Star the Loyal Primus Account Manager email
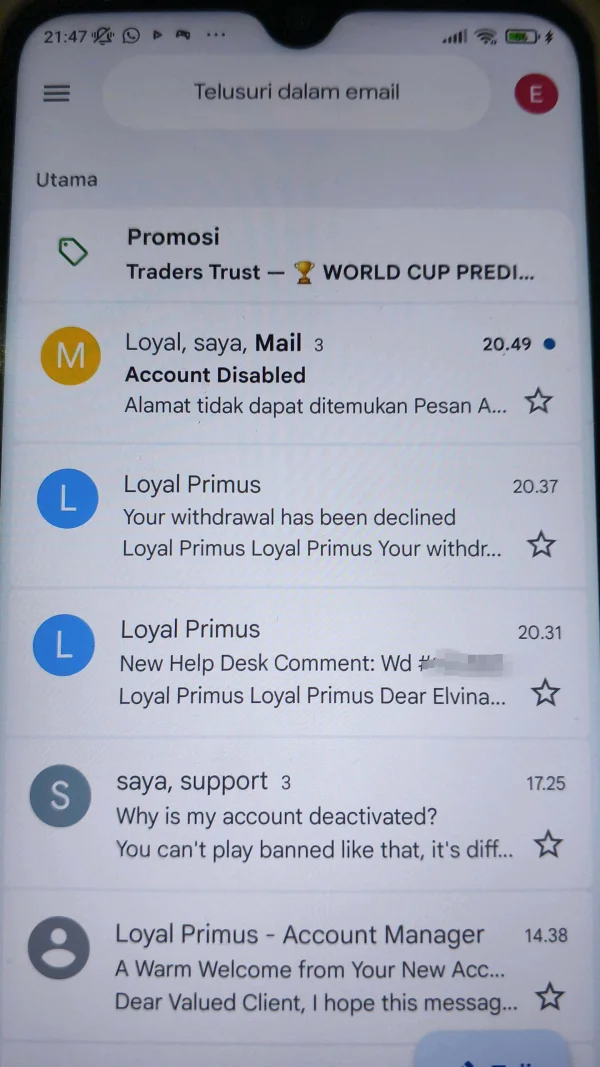 click(550, 998)
